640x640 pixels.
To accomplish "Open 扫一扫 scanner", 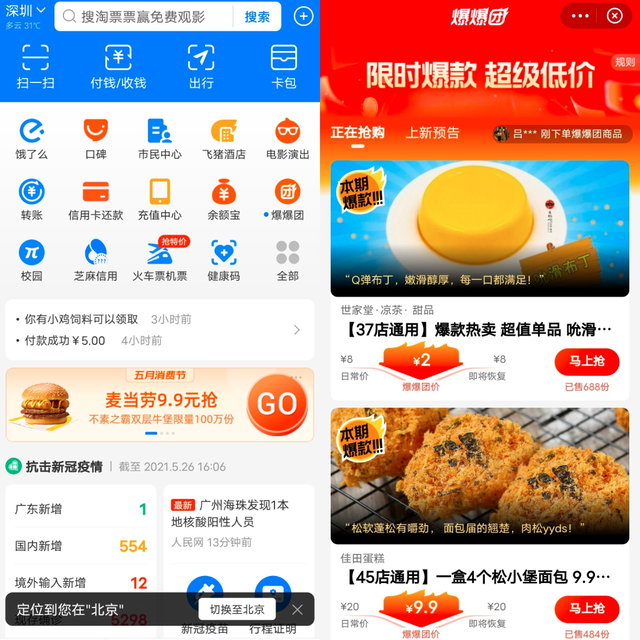I will (36, 66).
